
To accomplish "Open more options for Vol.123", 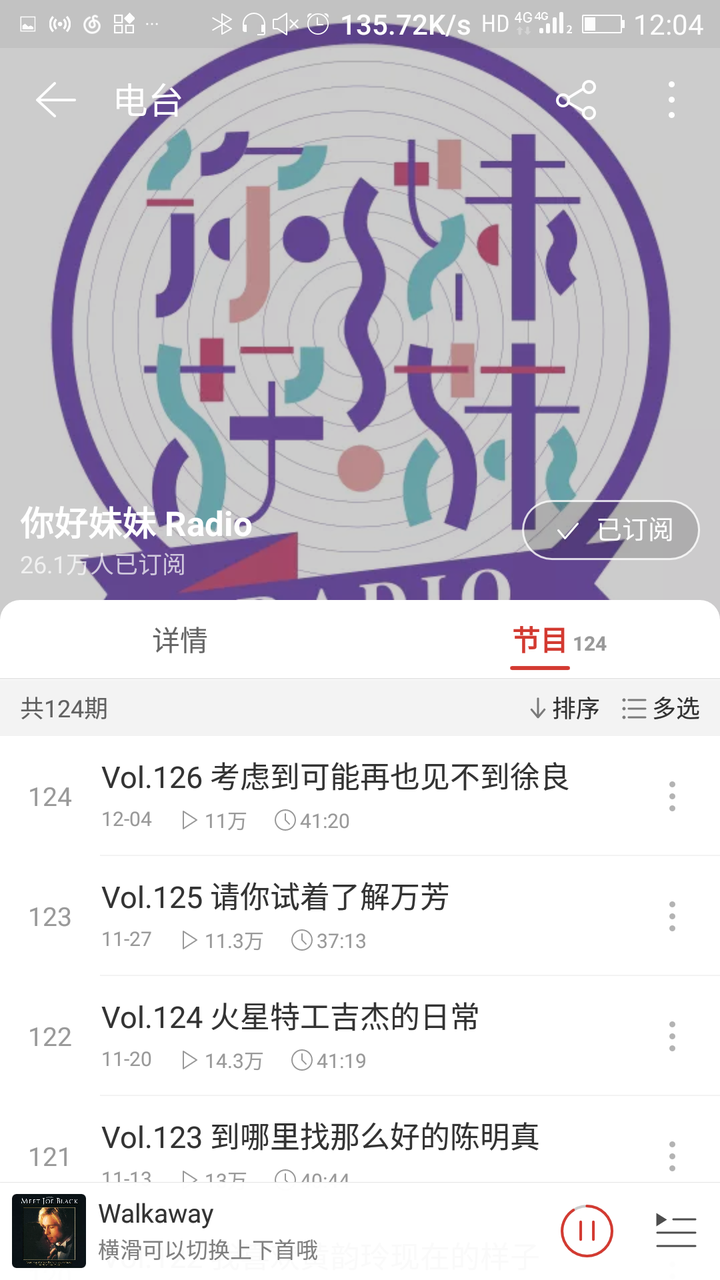I will pyautogui.click(x=672, y=1156).
